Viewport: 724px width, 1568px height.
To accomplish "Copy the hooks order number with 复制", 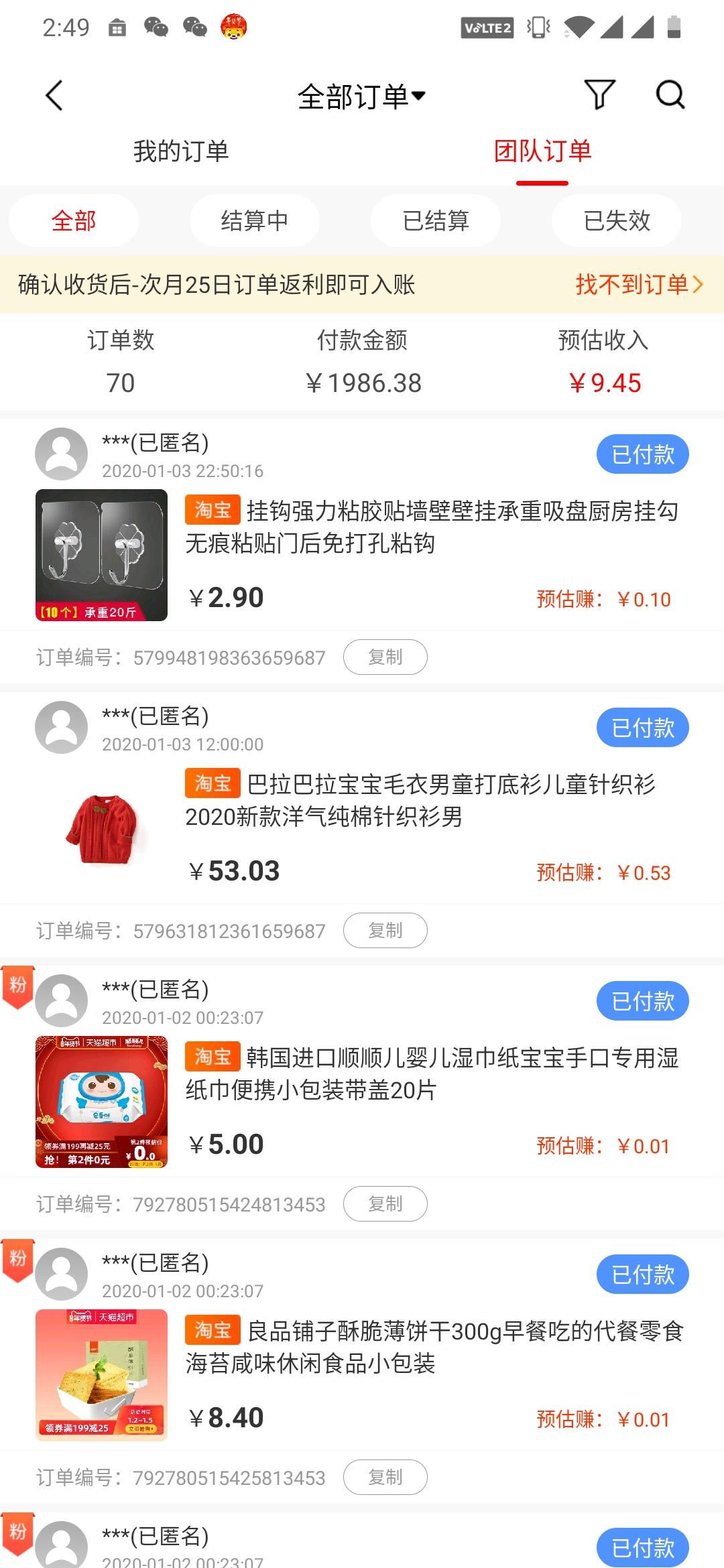I will 385,657.
